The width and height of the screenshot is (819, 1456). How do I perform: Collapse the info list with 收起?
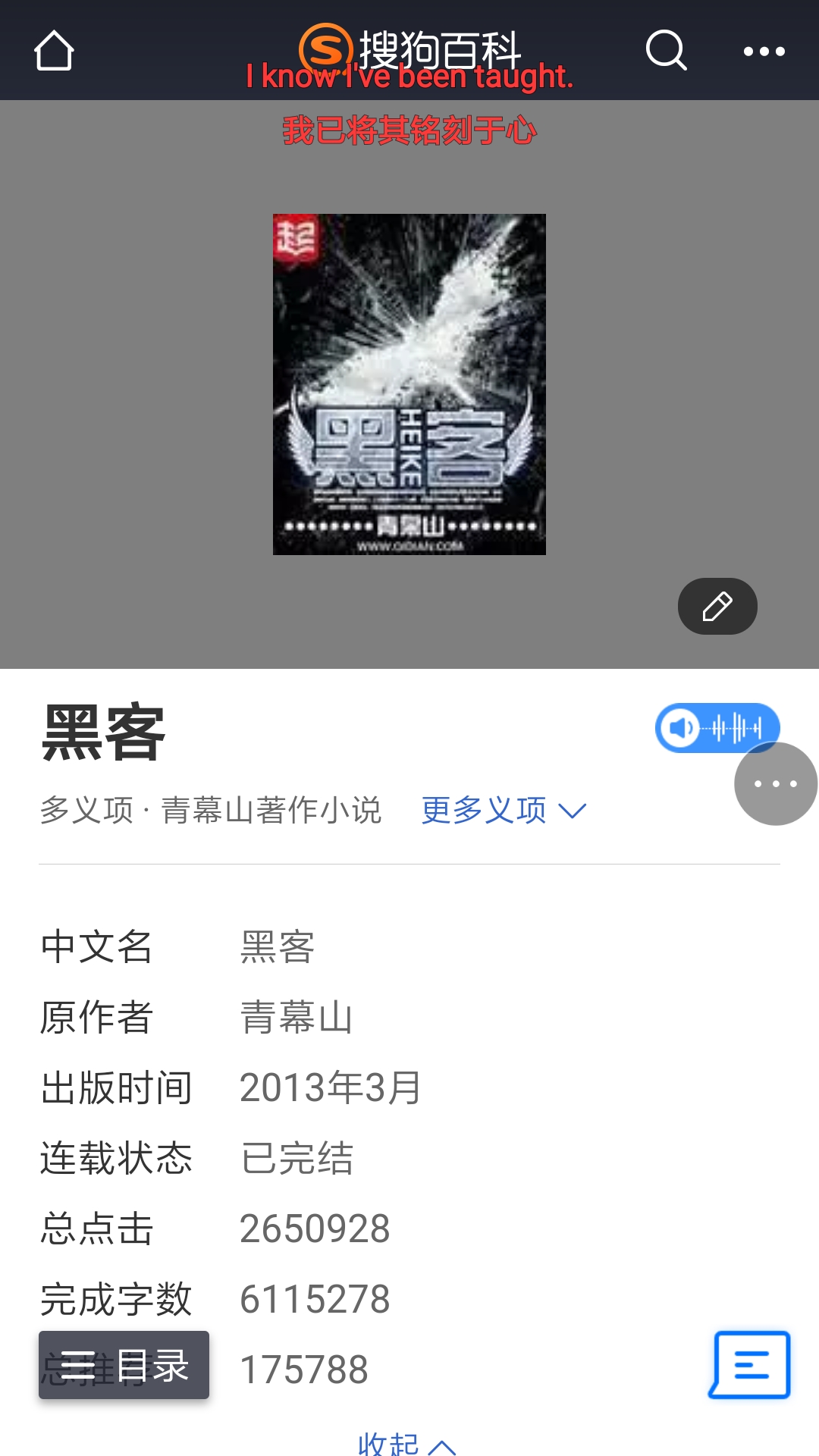tap(406, 1444)
